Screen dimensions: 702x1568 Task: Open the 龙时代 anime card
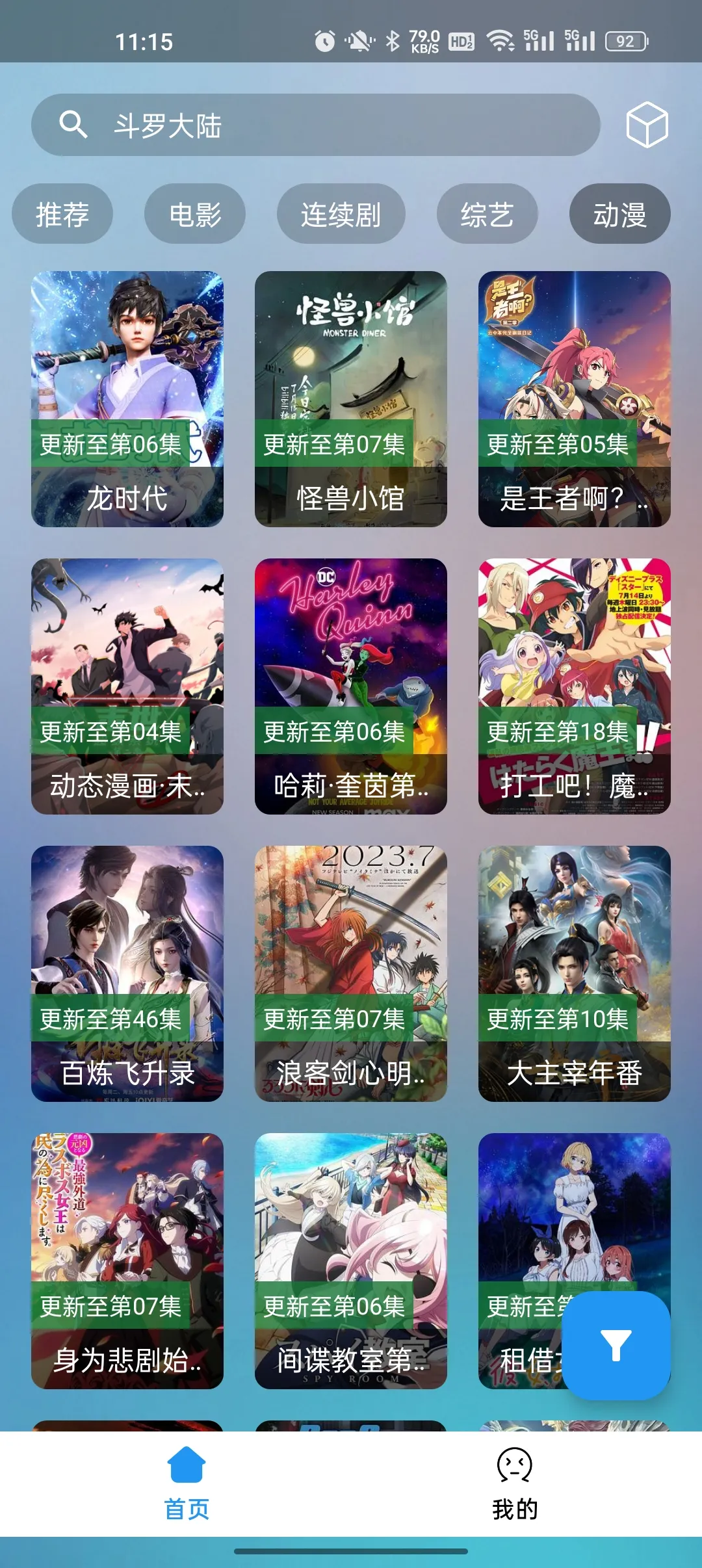[x=127, y=399]
